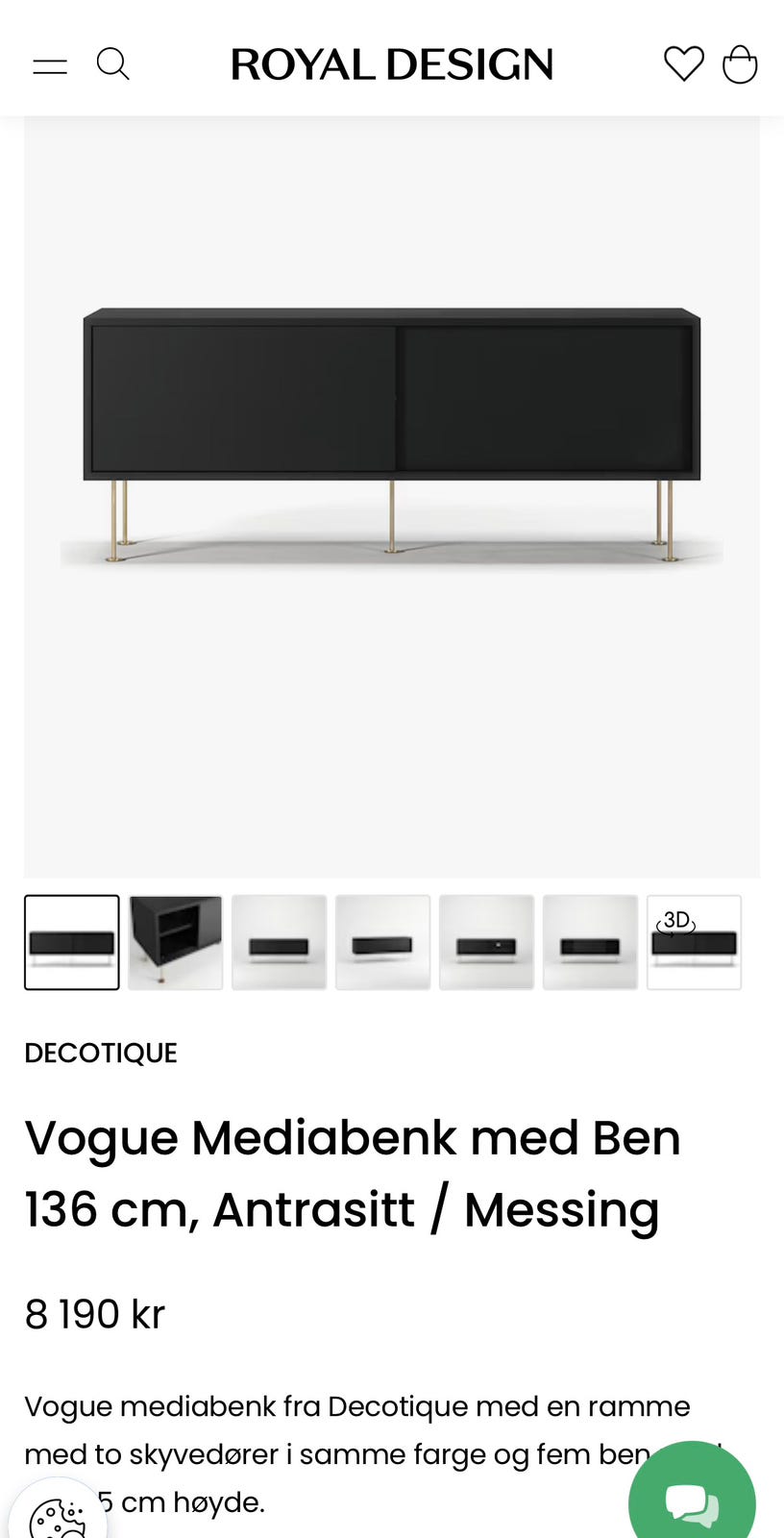
Task: Open the hamburger navigation menu
Action: point(50,63)
